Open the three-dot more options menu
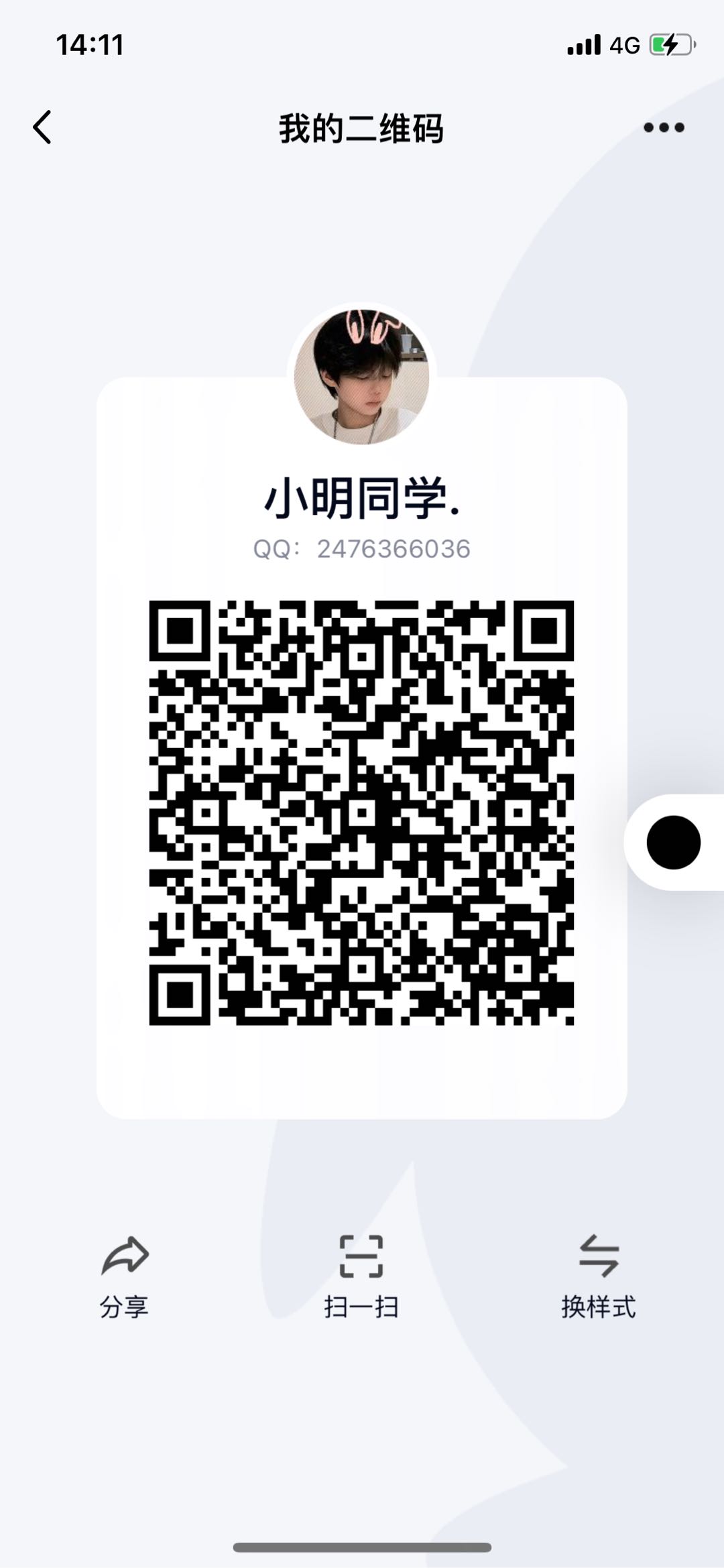 [664, 127]
